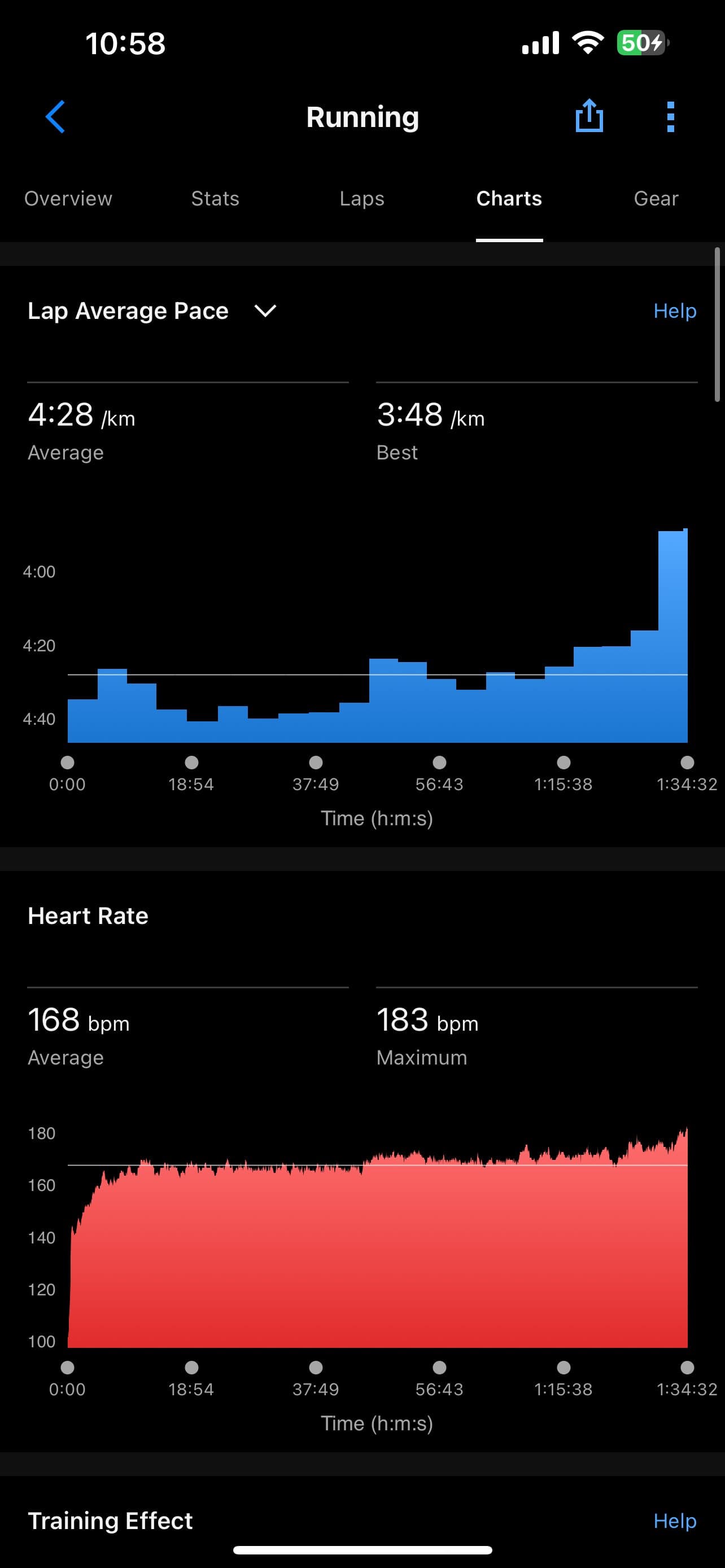Screen dimensions: 725x1568
Task: Switch to the Overview tab
Action: pos(68,199)
